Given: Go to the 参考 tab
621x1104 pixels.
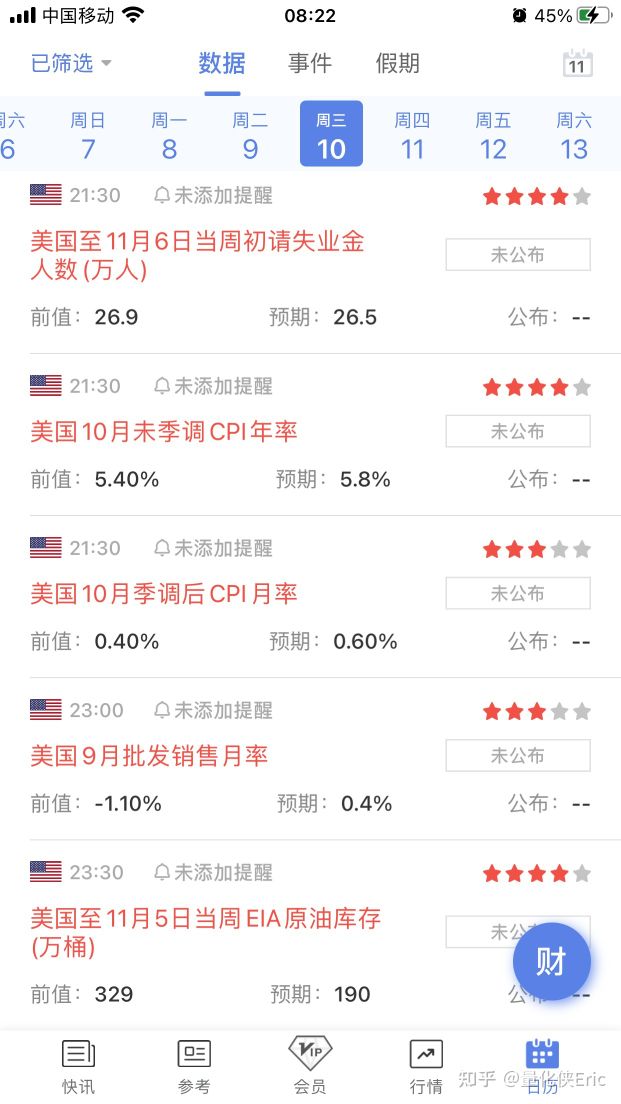Looking at the screenshot, I should 194,1066.
